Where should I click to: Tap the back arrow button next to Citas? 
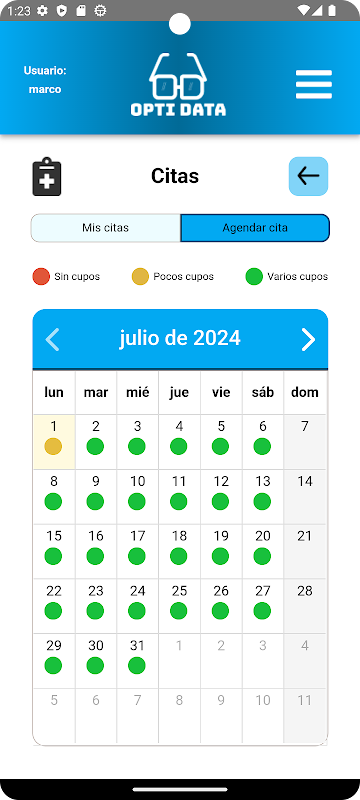[x=308, y=176]
